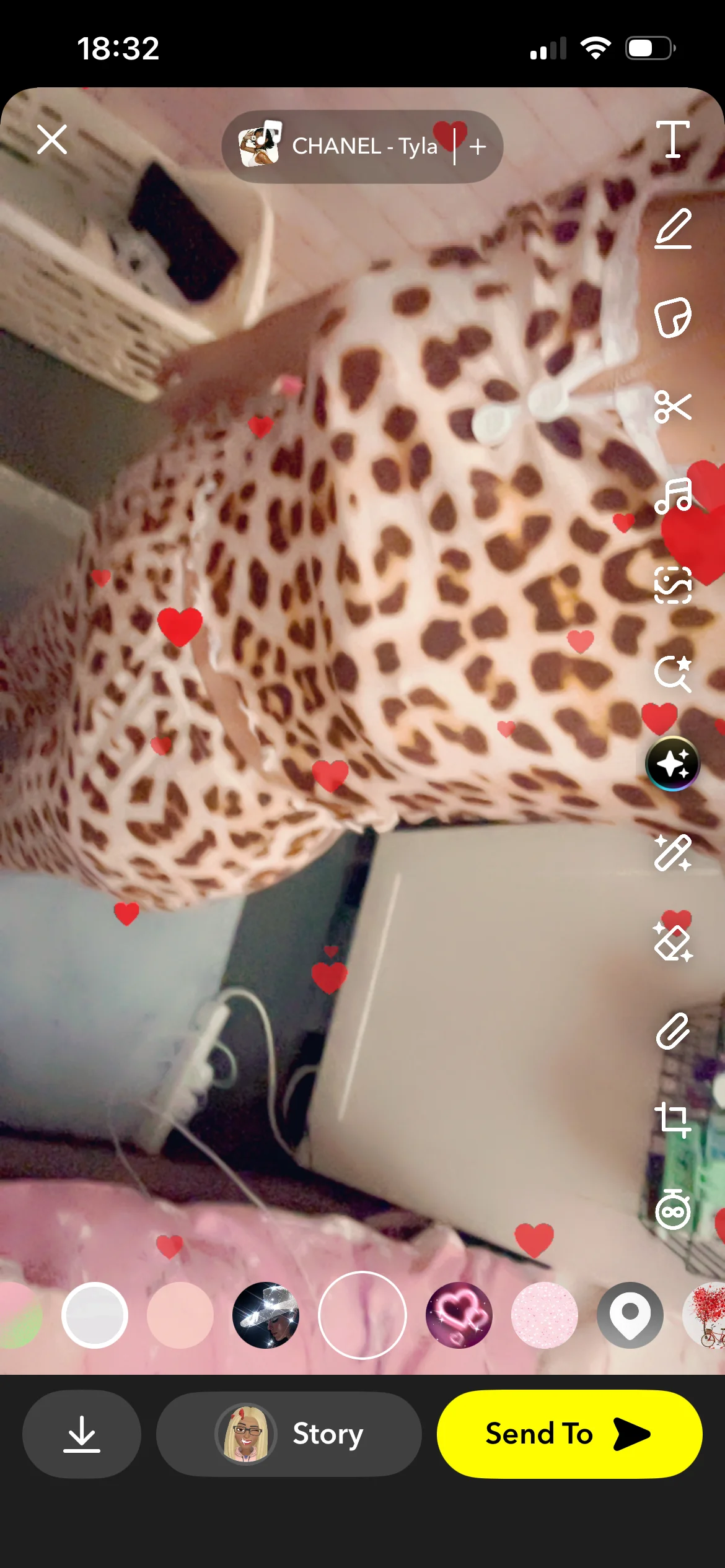Screen dimensions: 725x1568
Task: Attach a link with the paperclip
Action: 673,1031
